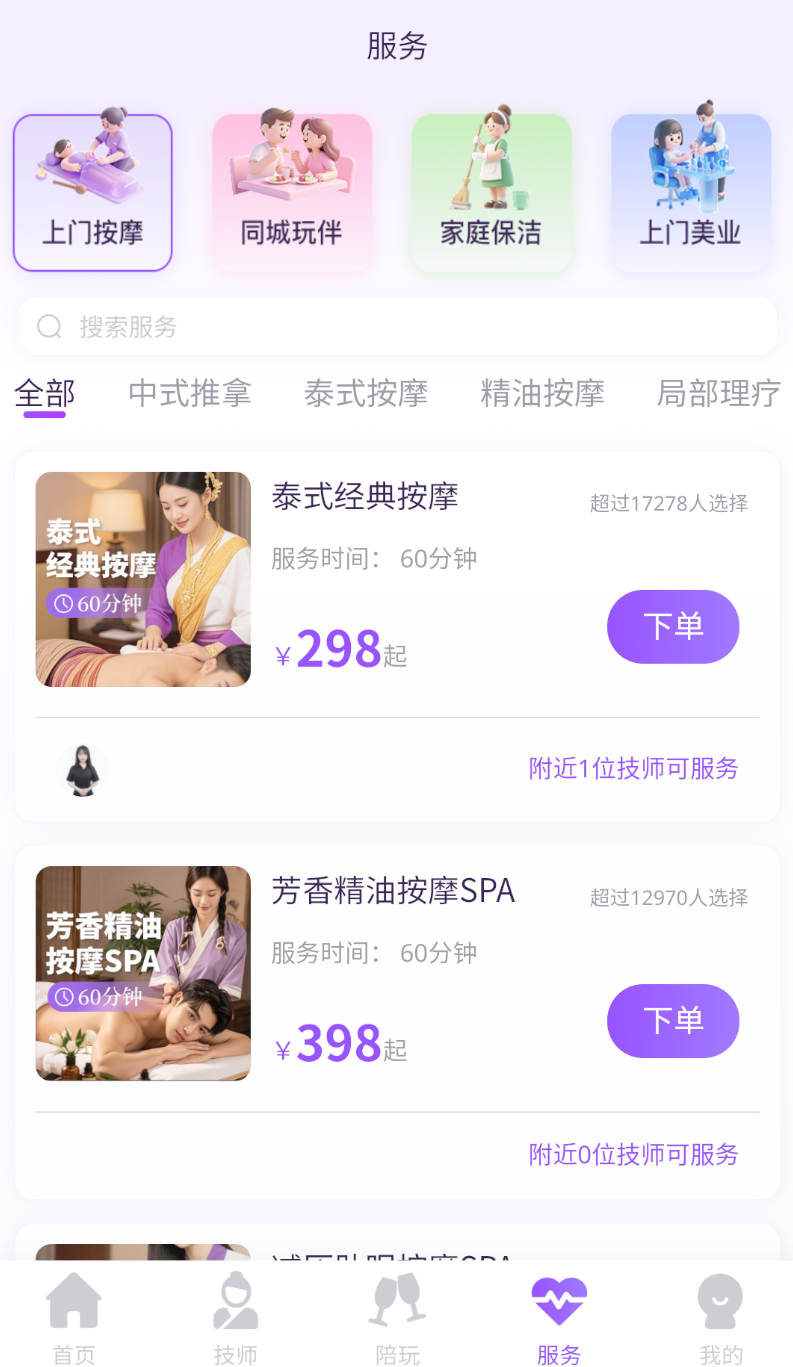Open the 我的 profile icon
This screenshot has width=793, height=1367.
720,1300
